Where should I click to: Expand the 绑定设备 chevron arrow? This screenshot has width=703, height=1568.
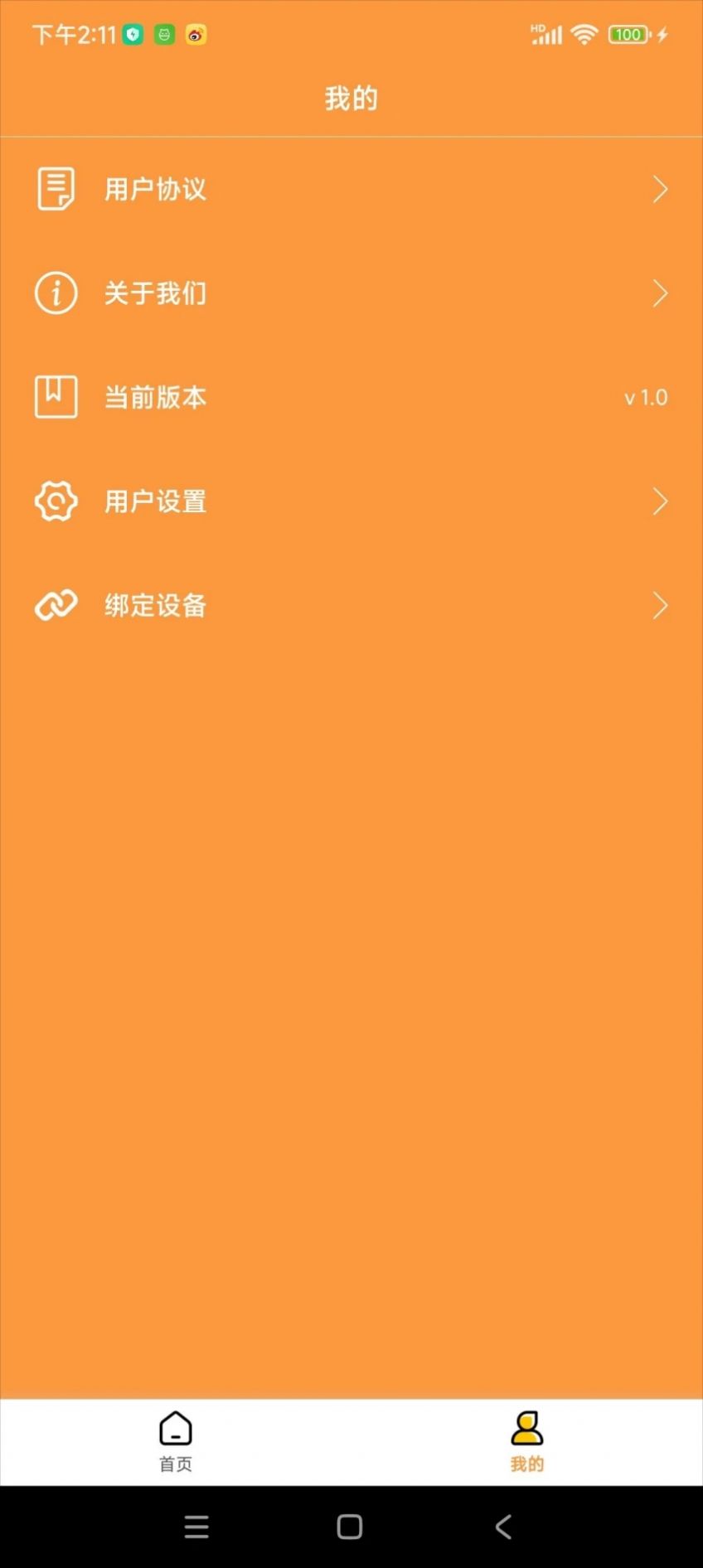tap(661, 605)
